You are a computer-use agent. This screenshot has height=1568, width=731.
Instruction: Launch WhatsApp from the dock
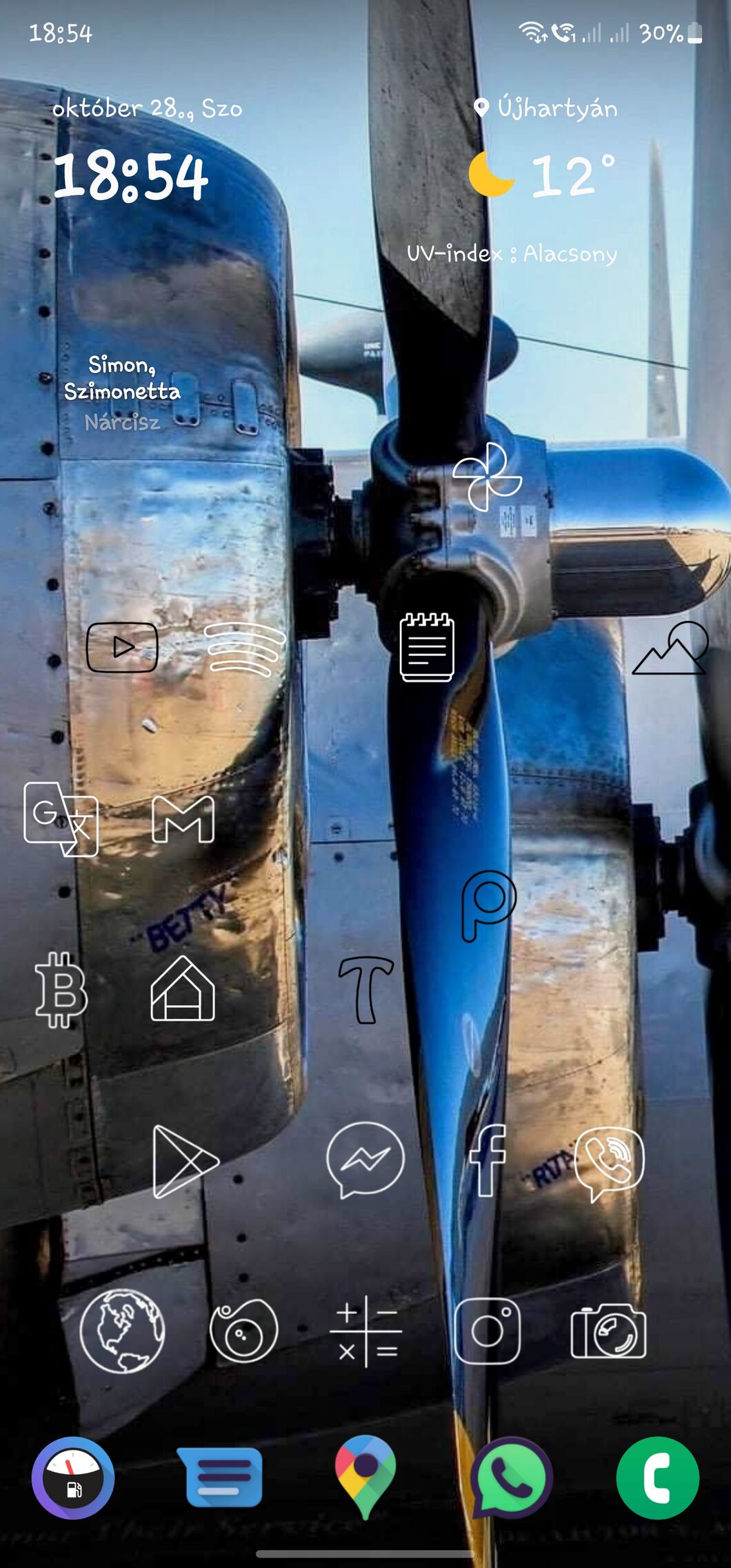[x=511, y=1478]
